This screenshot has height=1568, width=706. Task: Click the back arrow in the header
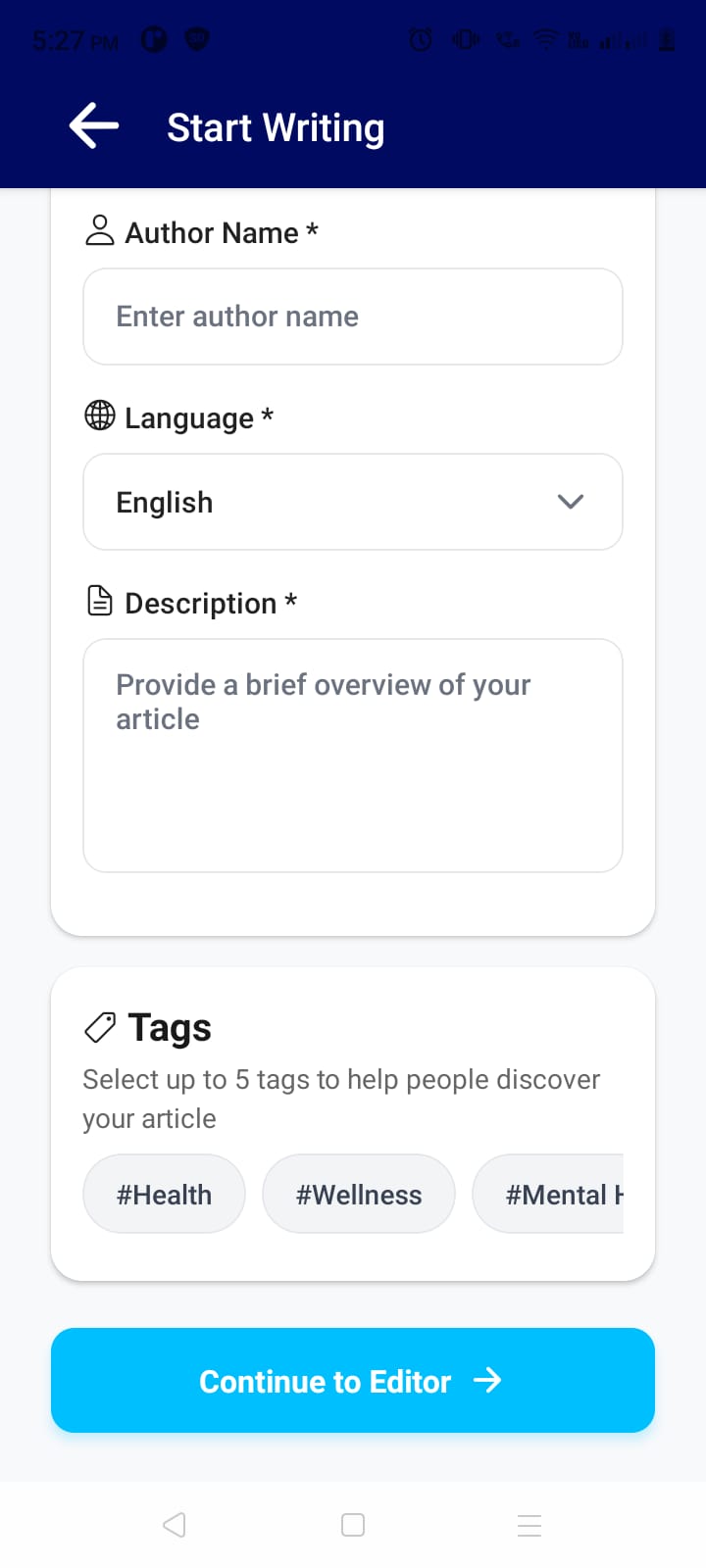[92, 125]
